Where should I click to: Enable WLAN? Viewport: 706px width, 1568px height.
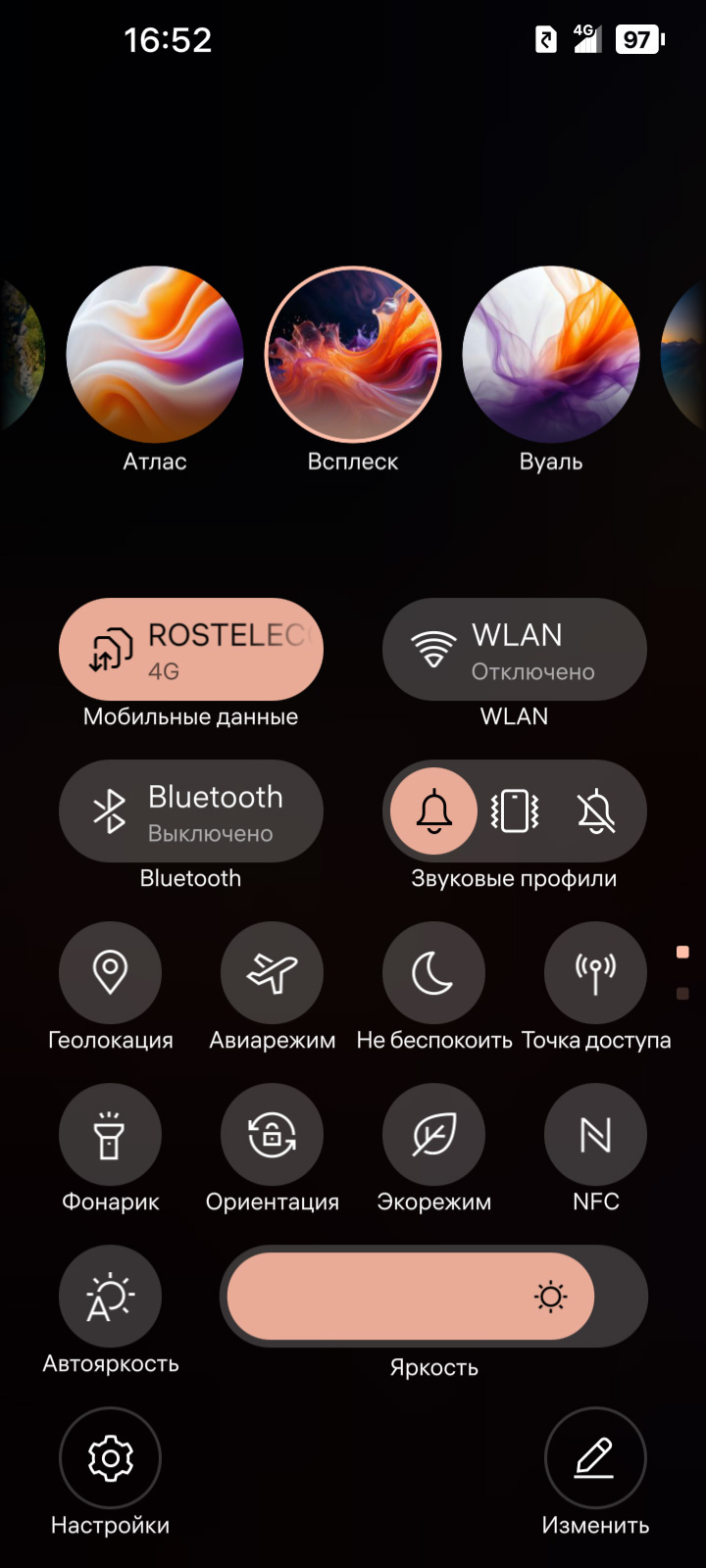[515, 650]
